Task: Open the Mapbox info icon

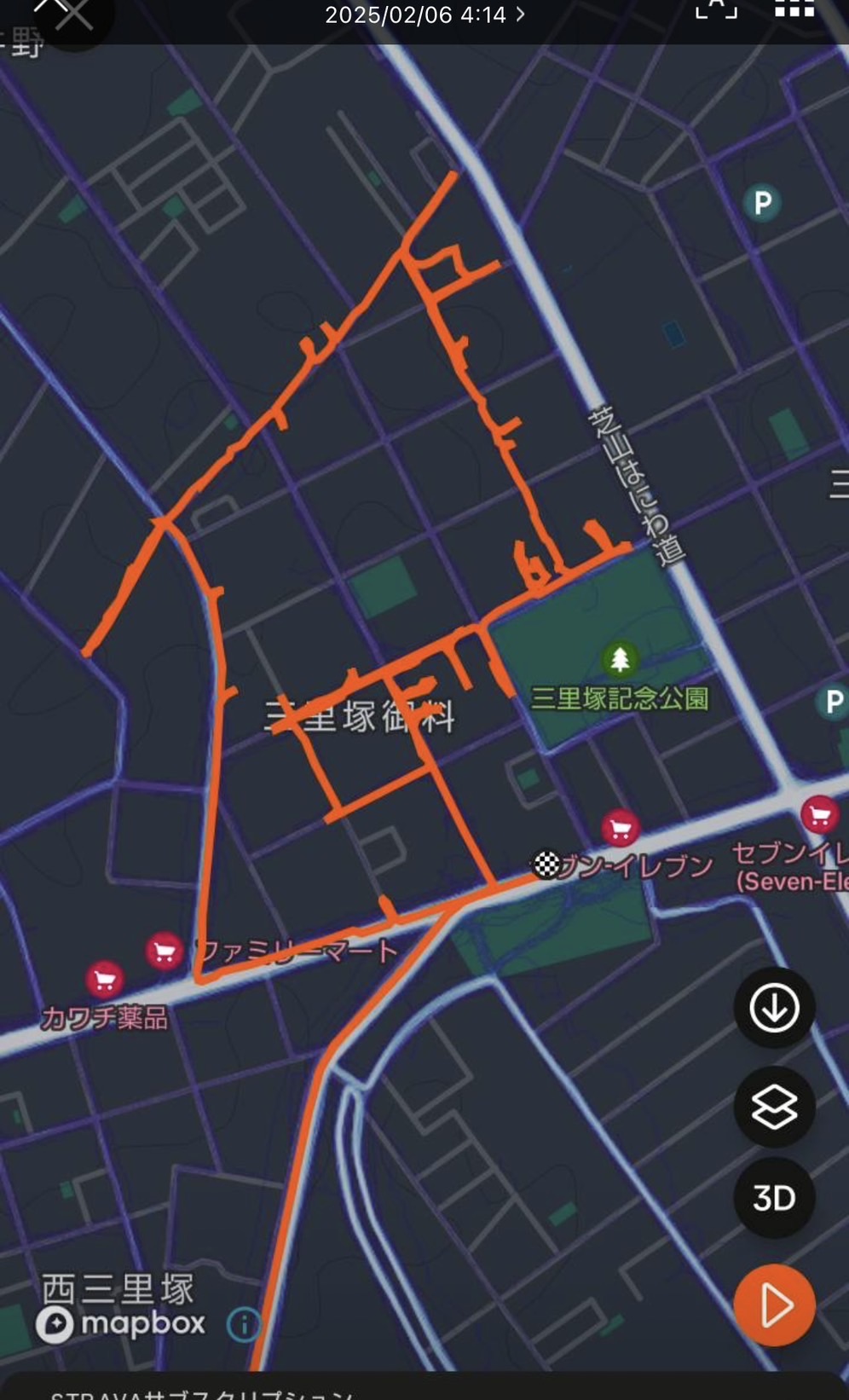Action: click(245, 1324)
